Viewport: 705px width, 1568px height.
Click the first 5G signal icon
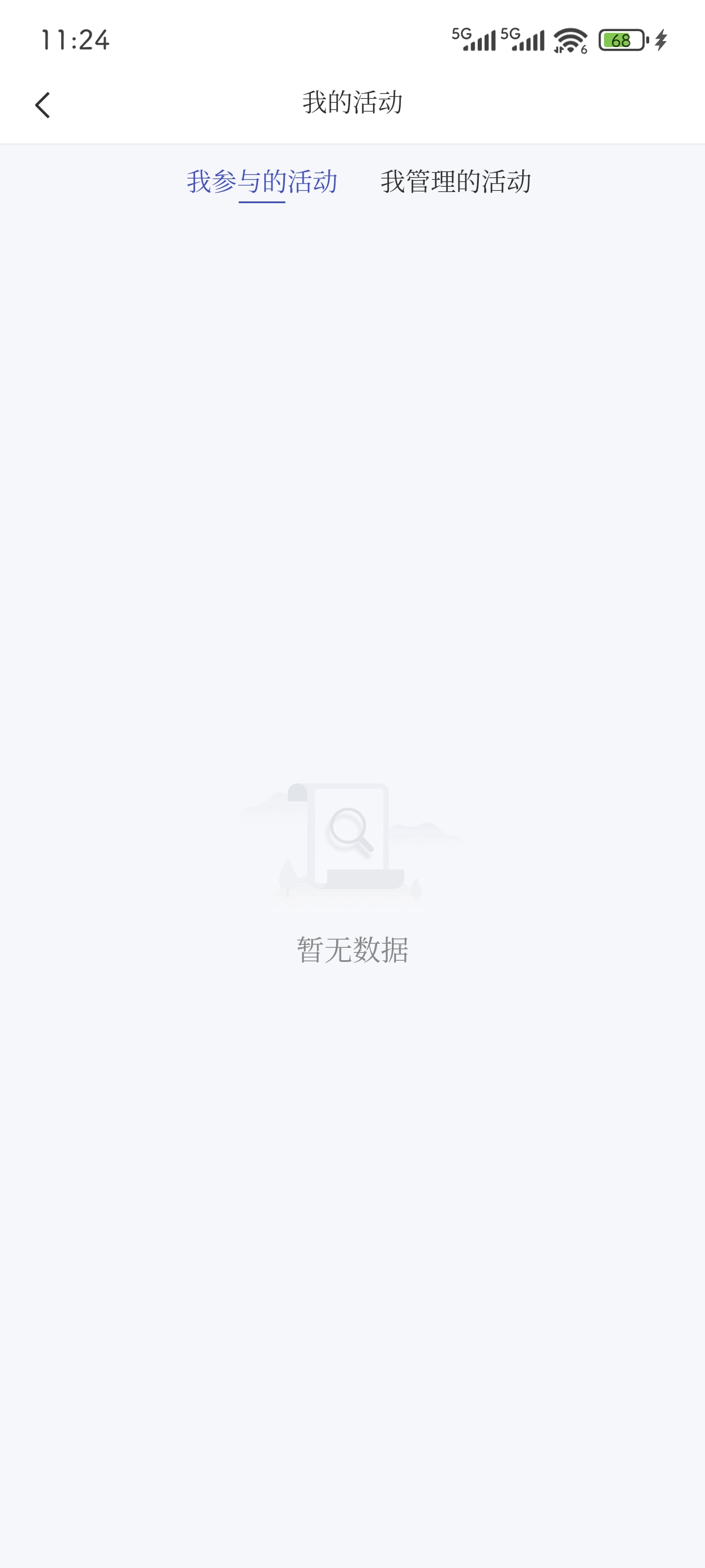pos(475,40)
